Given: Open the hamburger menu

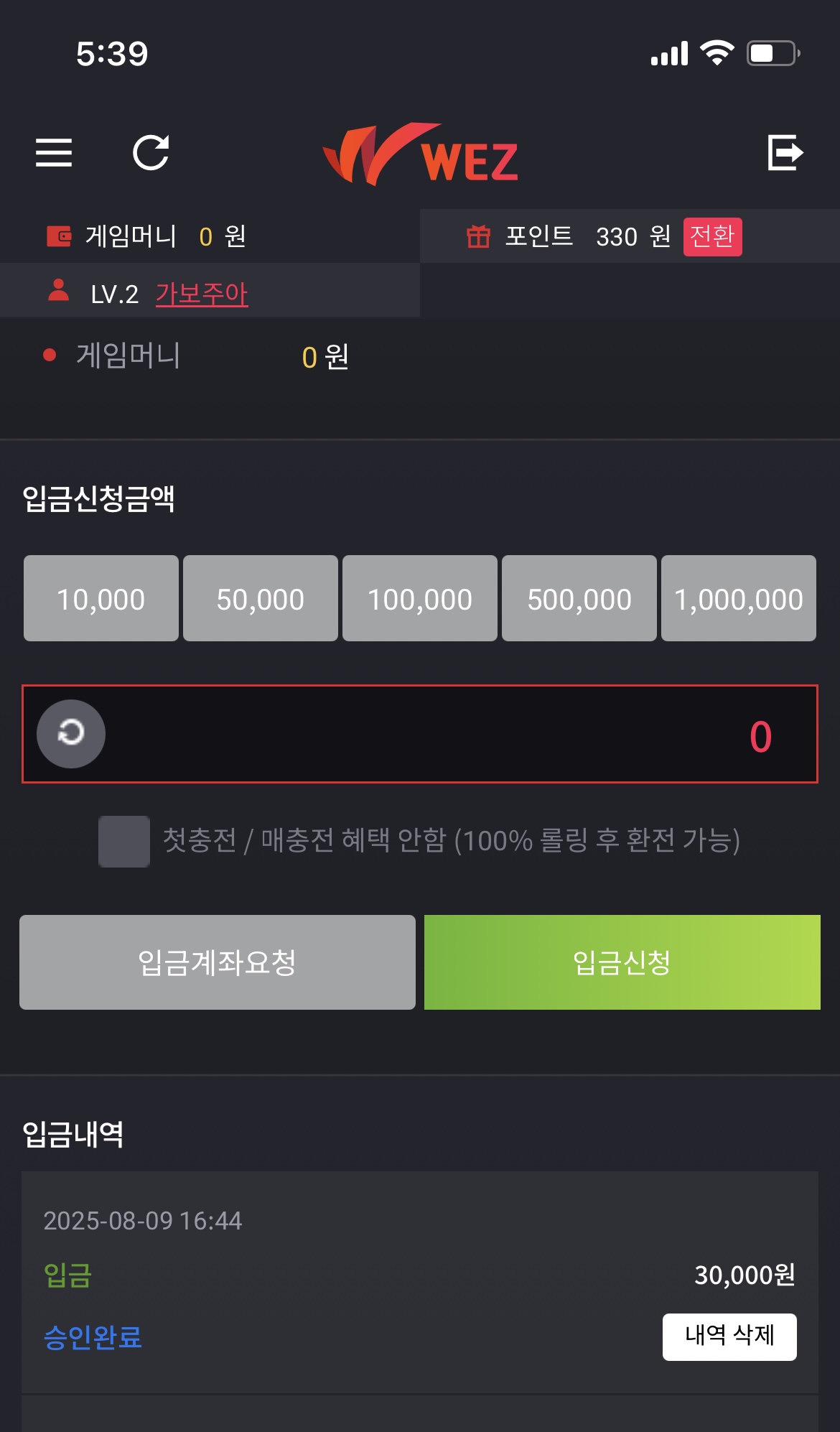Looking at the screenshot, I should pos(54,152).
